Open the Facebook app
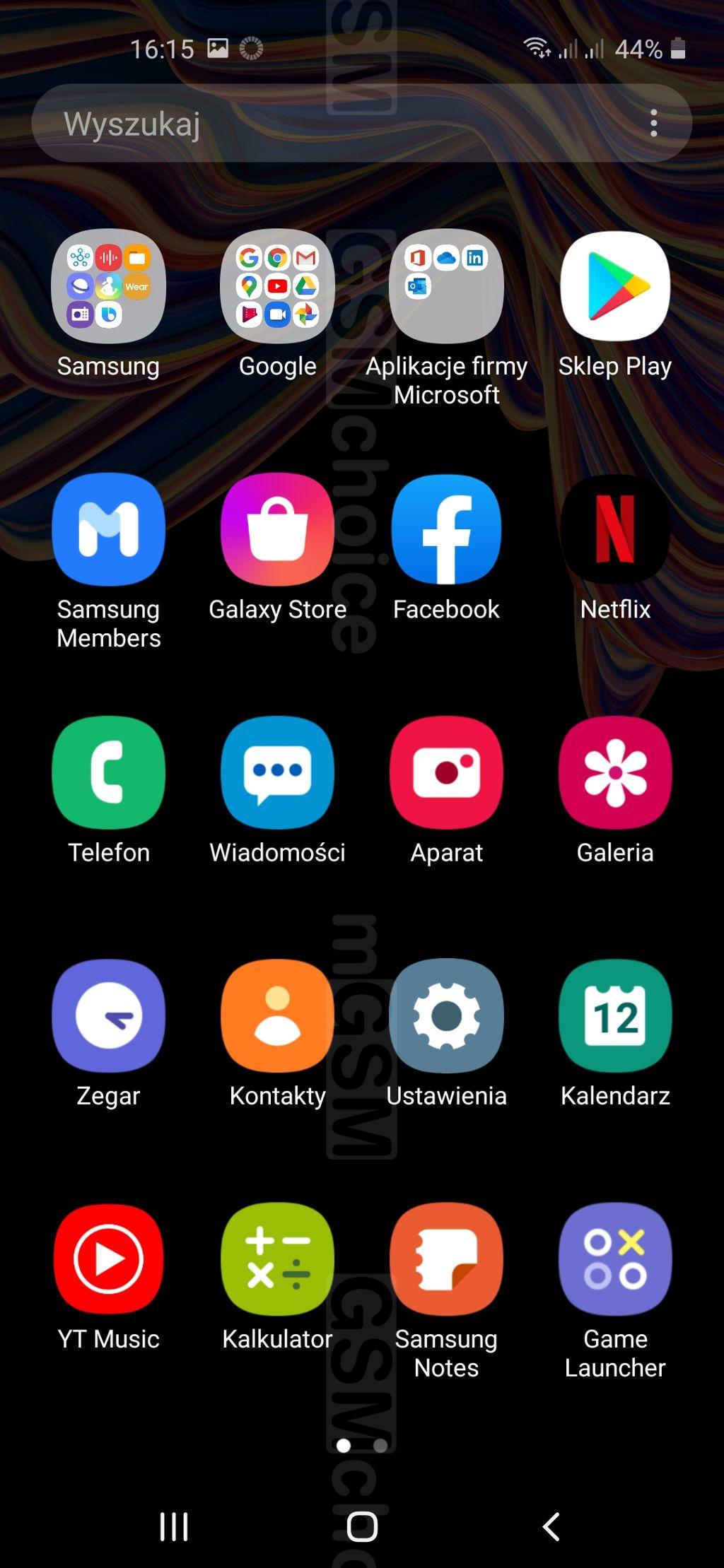This screenshot has width=724, height=1568. click(446, 529)
